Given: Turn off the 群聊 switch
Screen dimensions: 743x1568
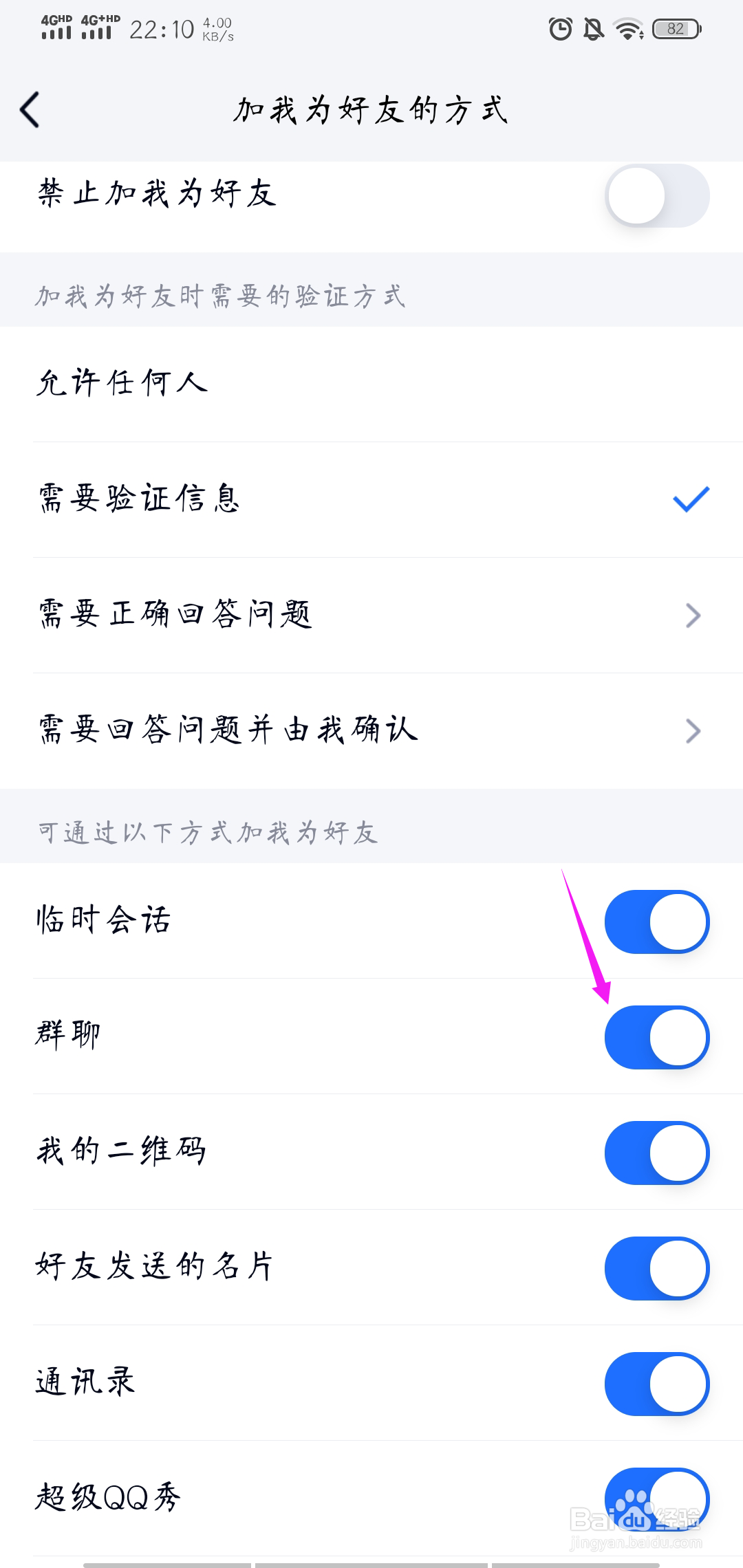Looking at the screenshot, I should [658, 1037].
